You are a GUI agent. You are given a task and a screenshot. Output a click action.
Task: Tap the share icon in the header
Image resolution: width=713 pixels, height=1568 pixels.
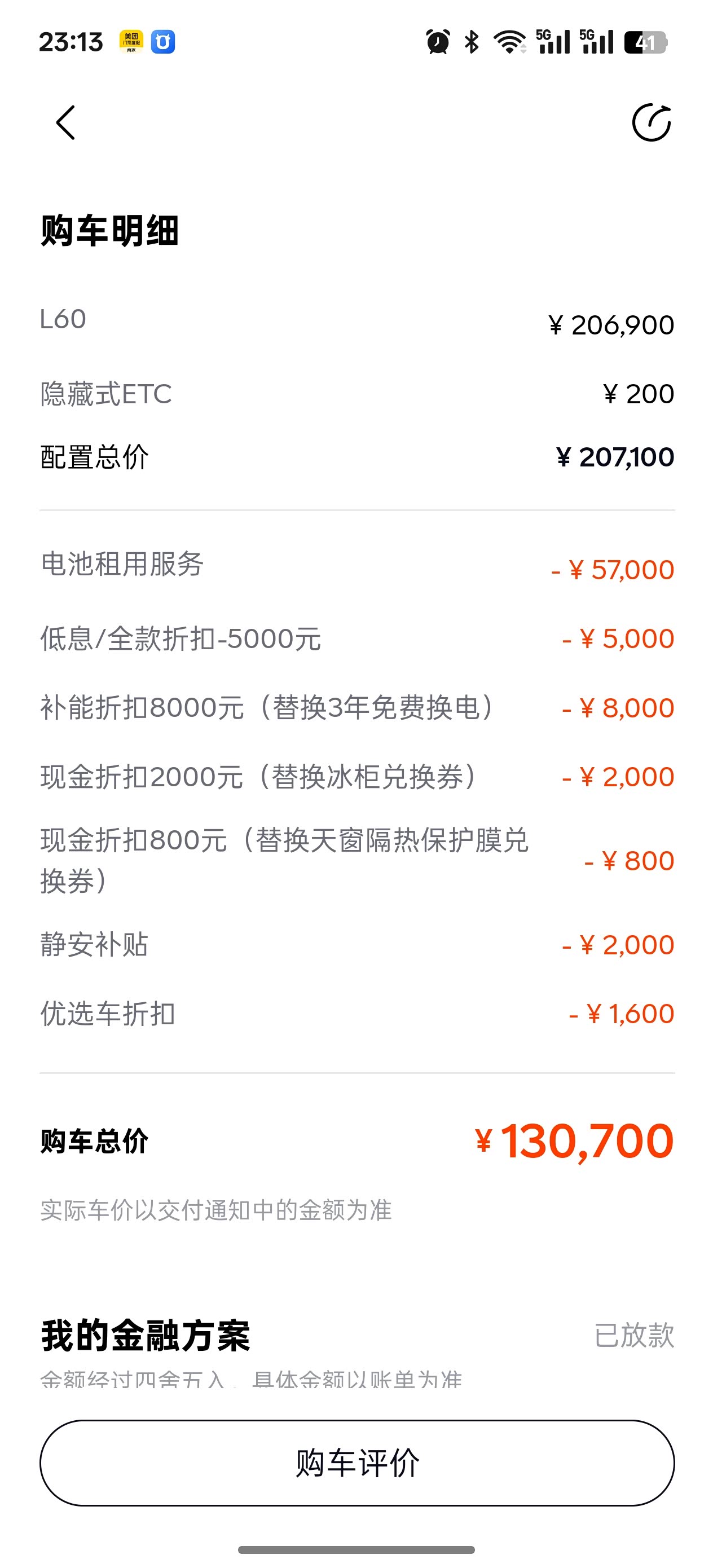651,122
